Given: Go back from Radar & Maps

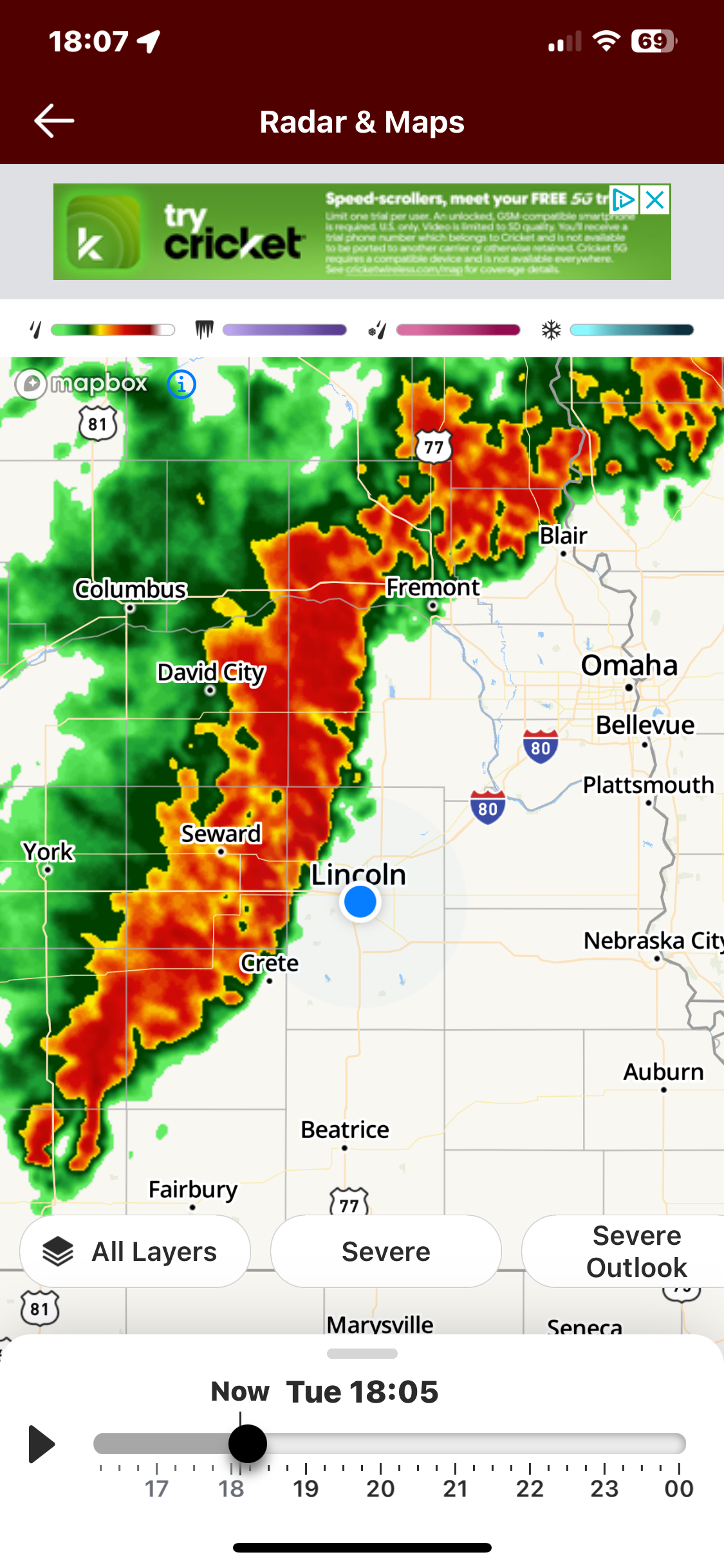Looking at the screenshot, I should tap(54, 121).
